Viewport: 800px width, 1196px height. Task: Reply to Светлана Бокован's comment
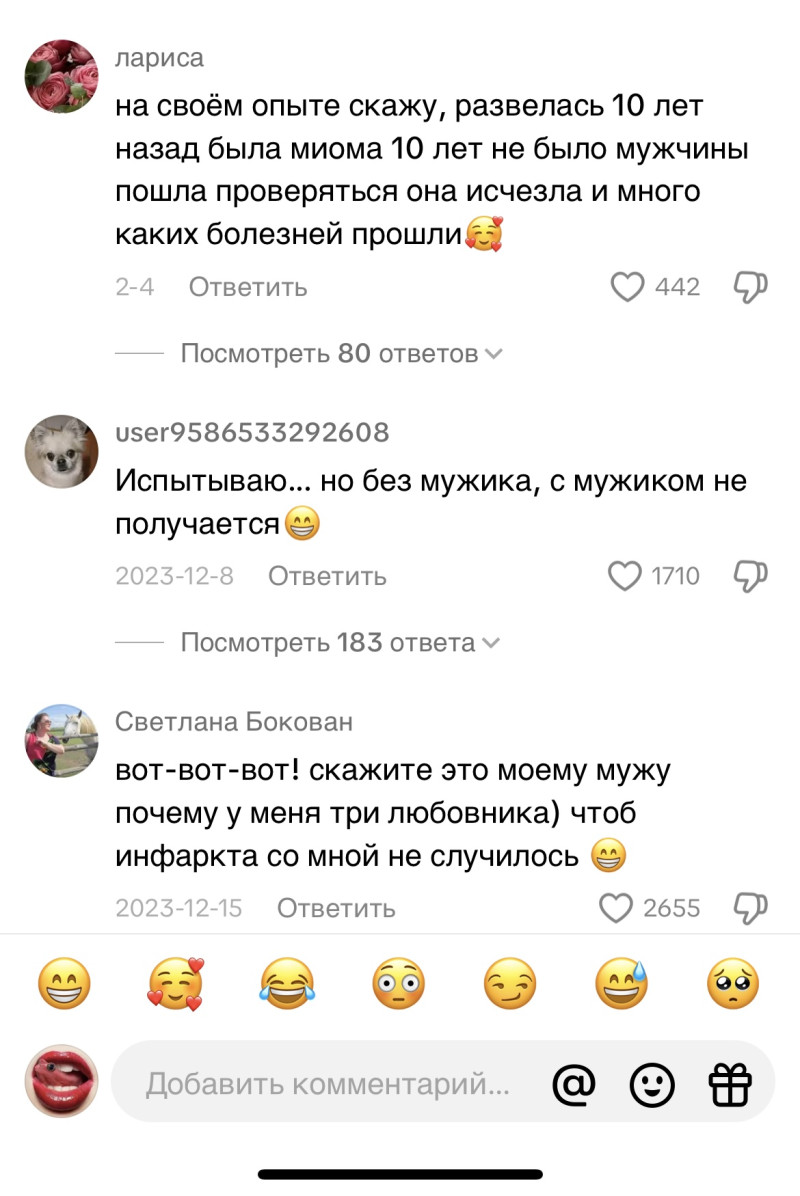336,908
